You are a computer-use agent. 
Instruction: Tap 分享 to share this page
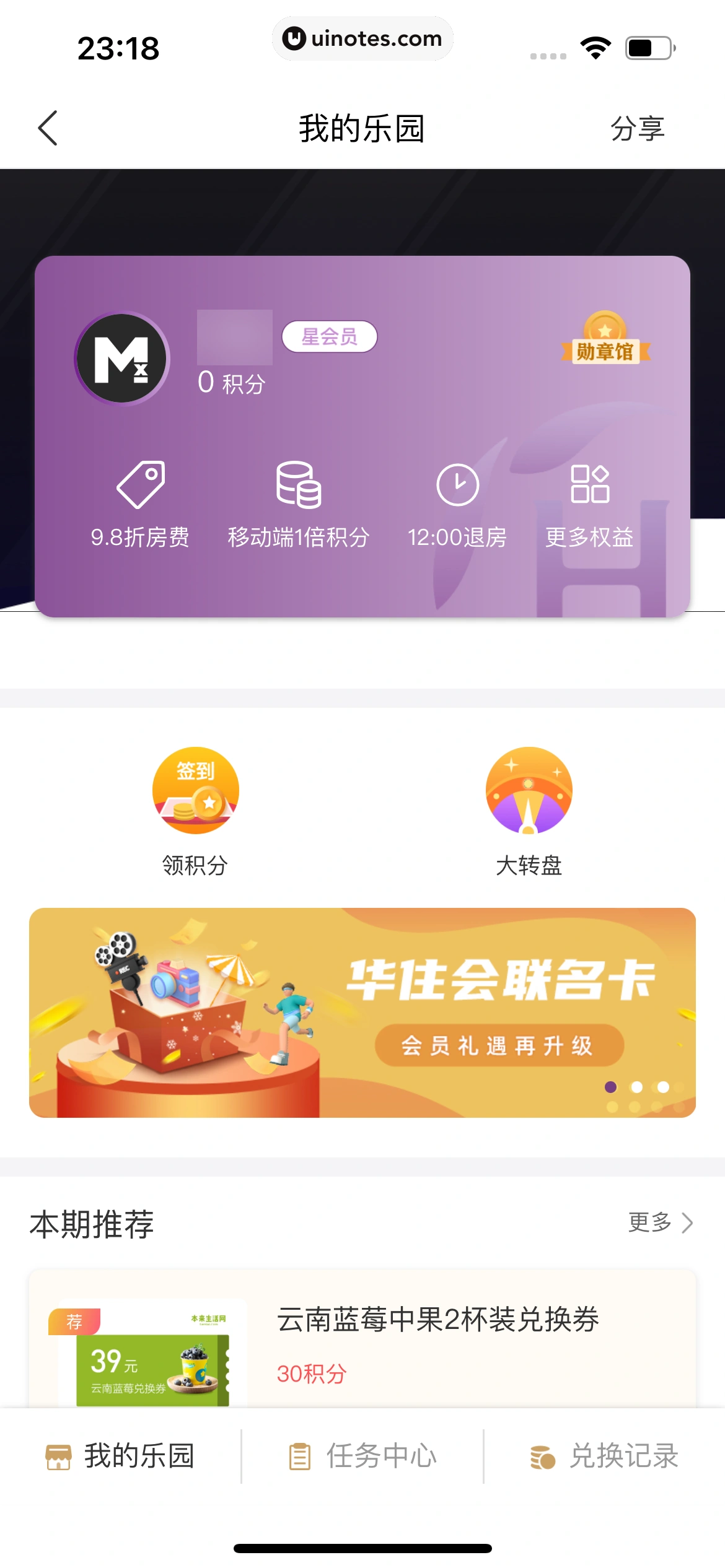637,129
